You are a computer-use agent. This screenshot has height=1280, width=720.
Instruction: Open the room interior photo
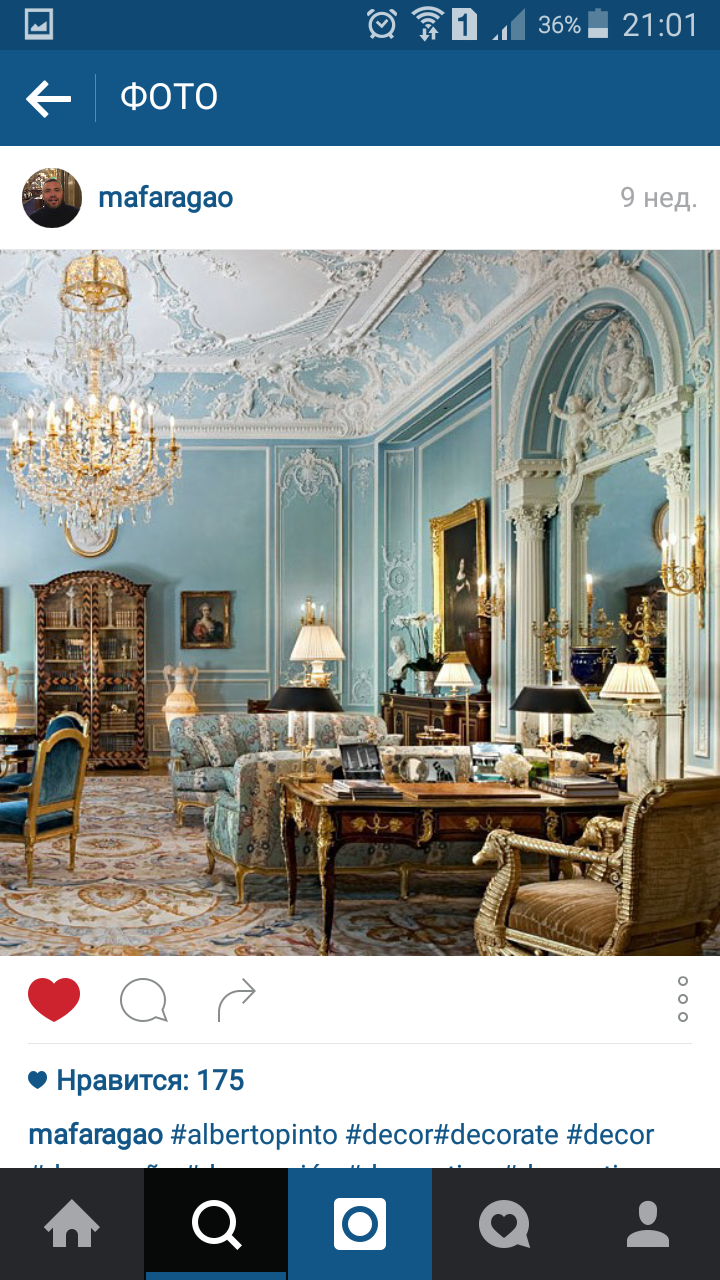(360, 603)
